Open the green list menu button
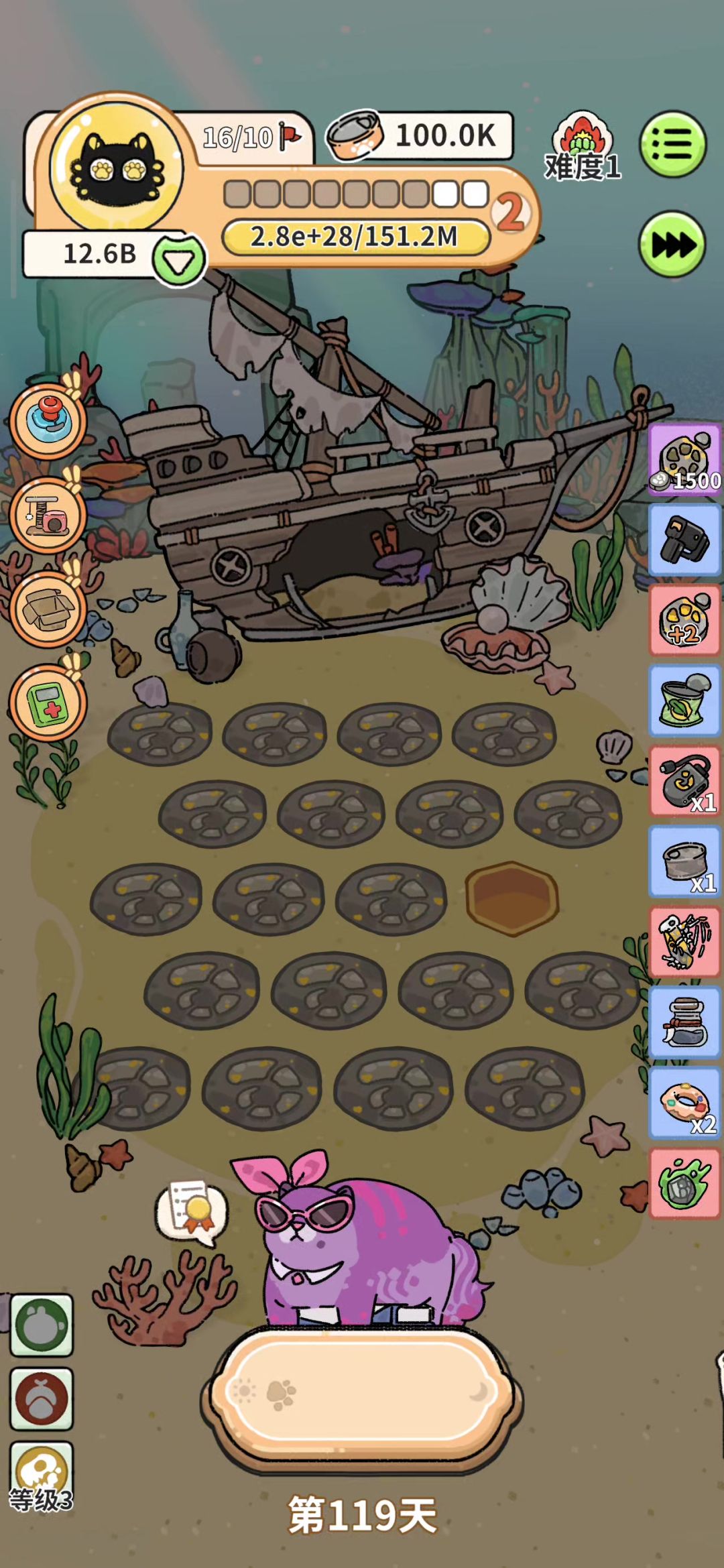This screenshot has height=1568, width=724. pos(673,144)
